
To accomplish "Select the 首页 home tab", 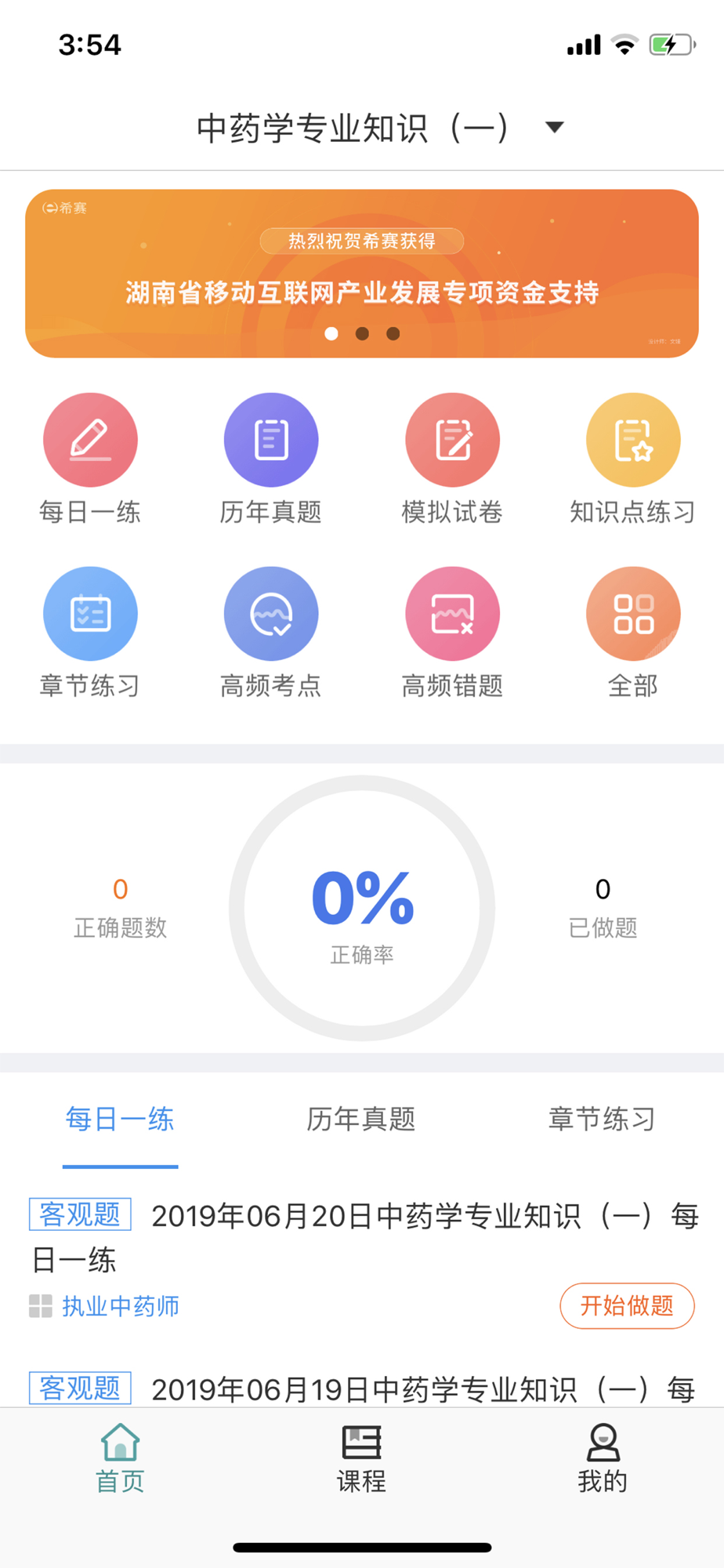I will (x=120, y=1459).
